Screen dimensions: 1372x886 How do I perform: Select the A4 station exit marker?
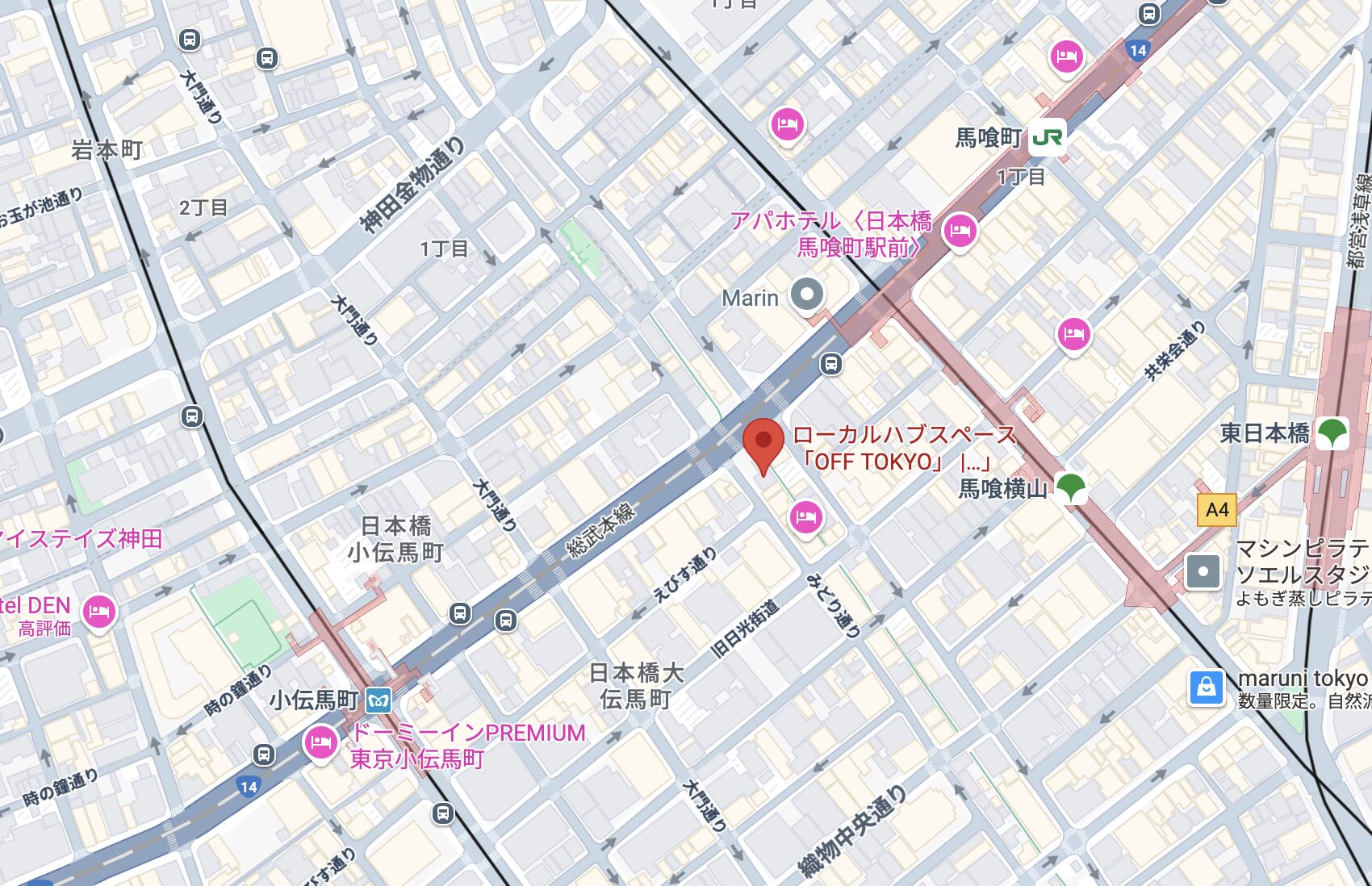[x=1216, y=510]
